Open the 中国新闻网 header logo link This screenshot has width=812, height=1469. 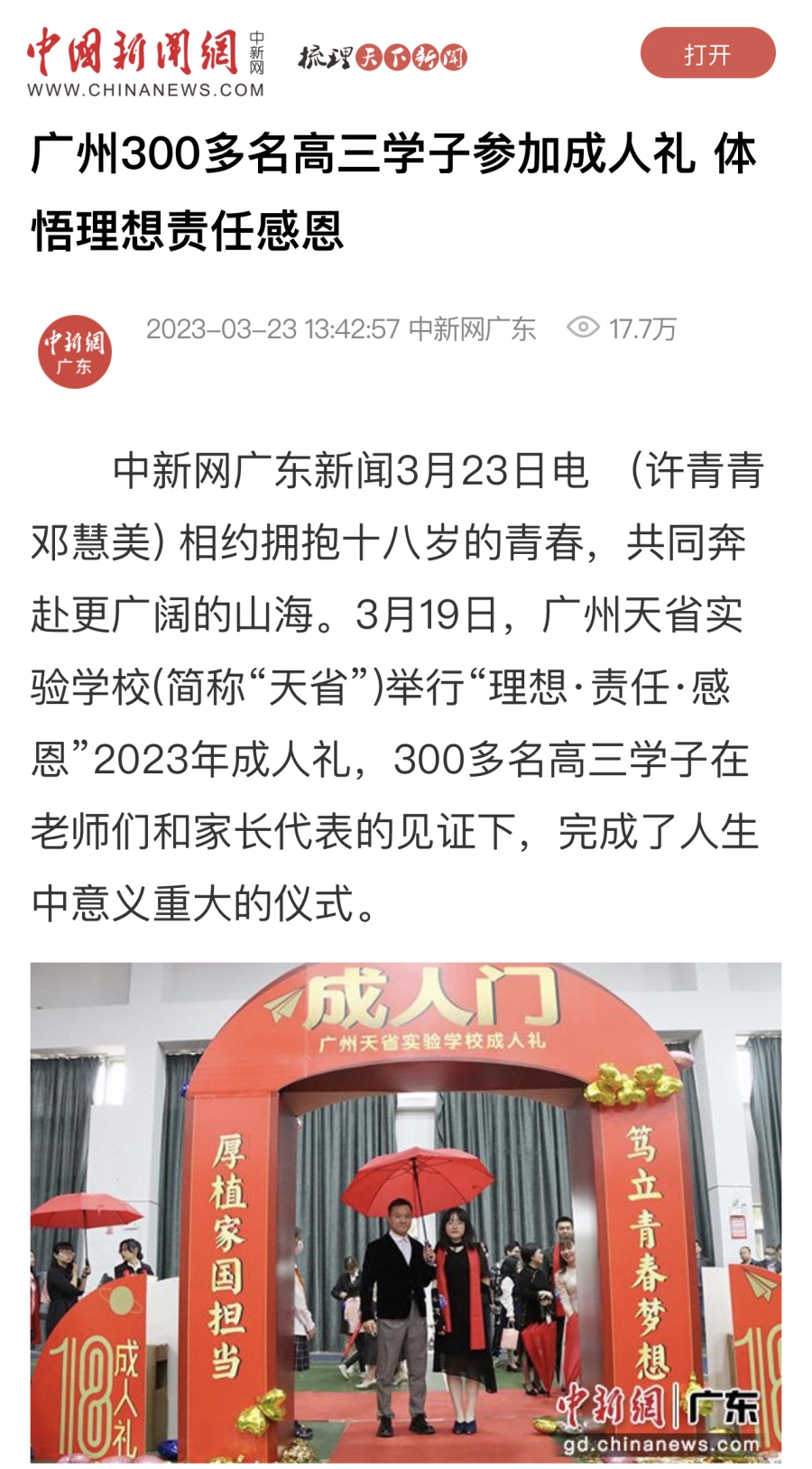[x=146, y=62]
